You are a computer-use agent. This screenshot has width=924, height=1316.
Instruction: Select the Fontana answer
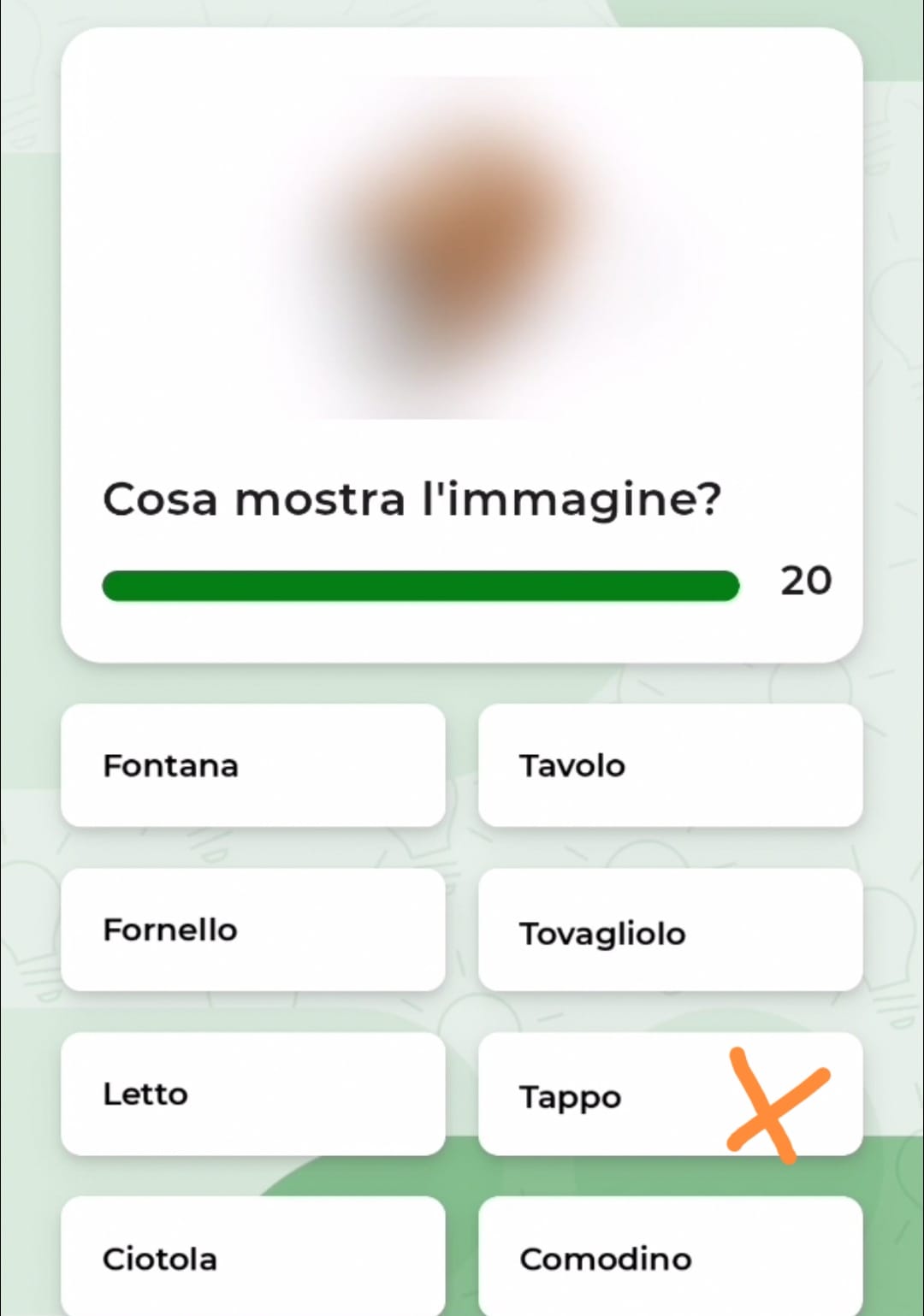[x=252, y=765]
